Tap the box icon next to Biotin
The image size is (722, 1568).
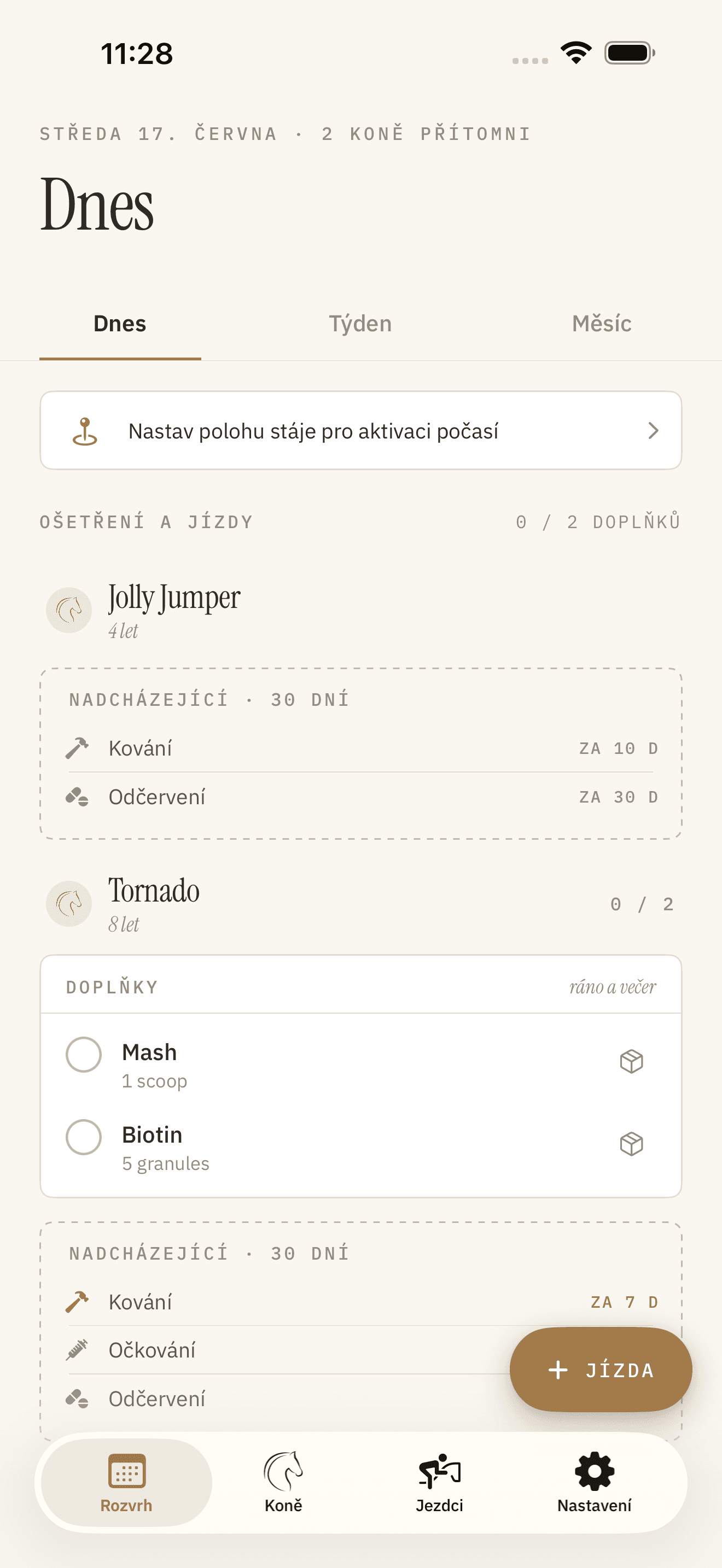(x=631, y=1144)
